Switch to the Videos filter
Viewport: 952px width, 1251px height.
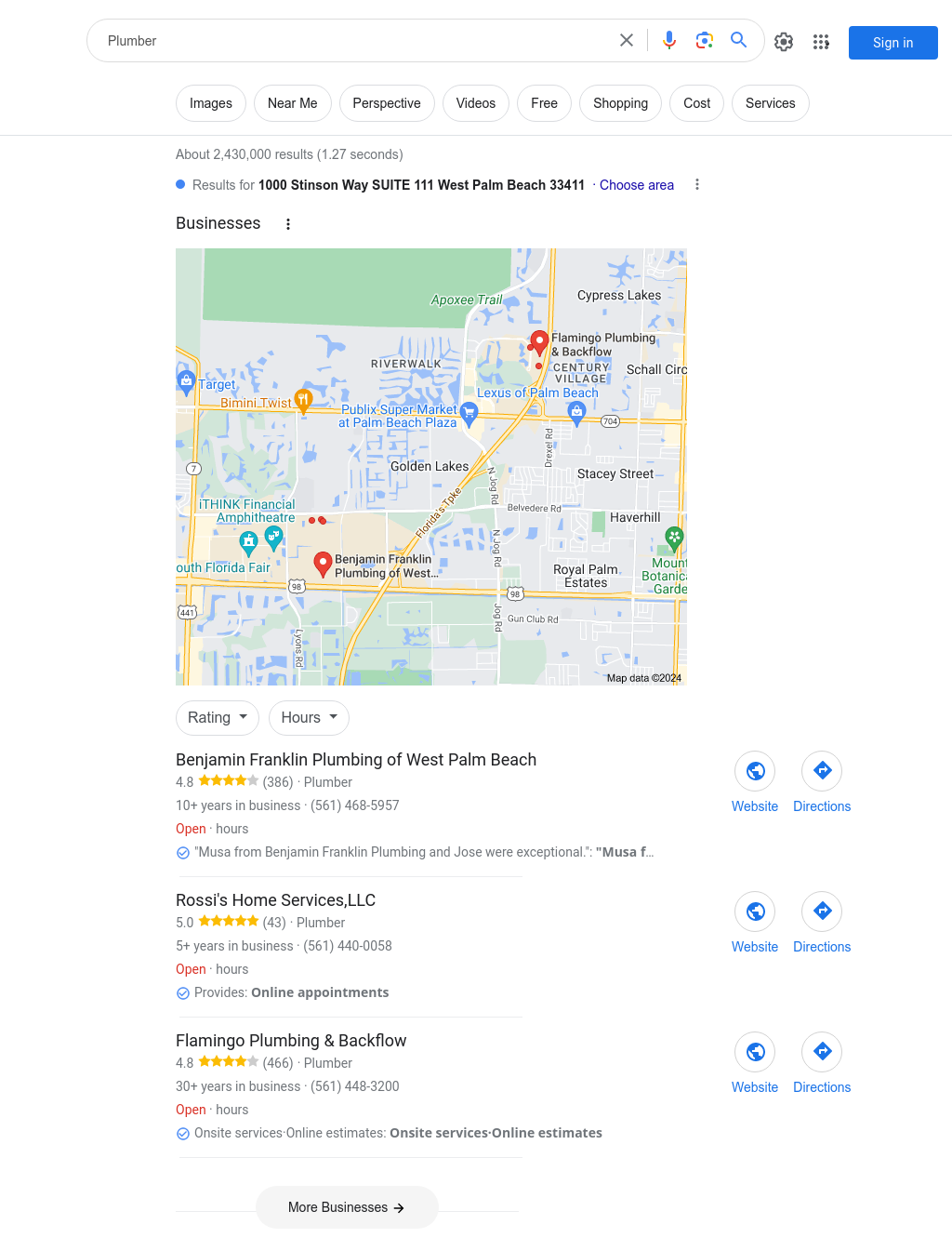(x=475, y=103)
